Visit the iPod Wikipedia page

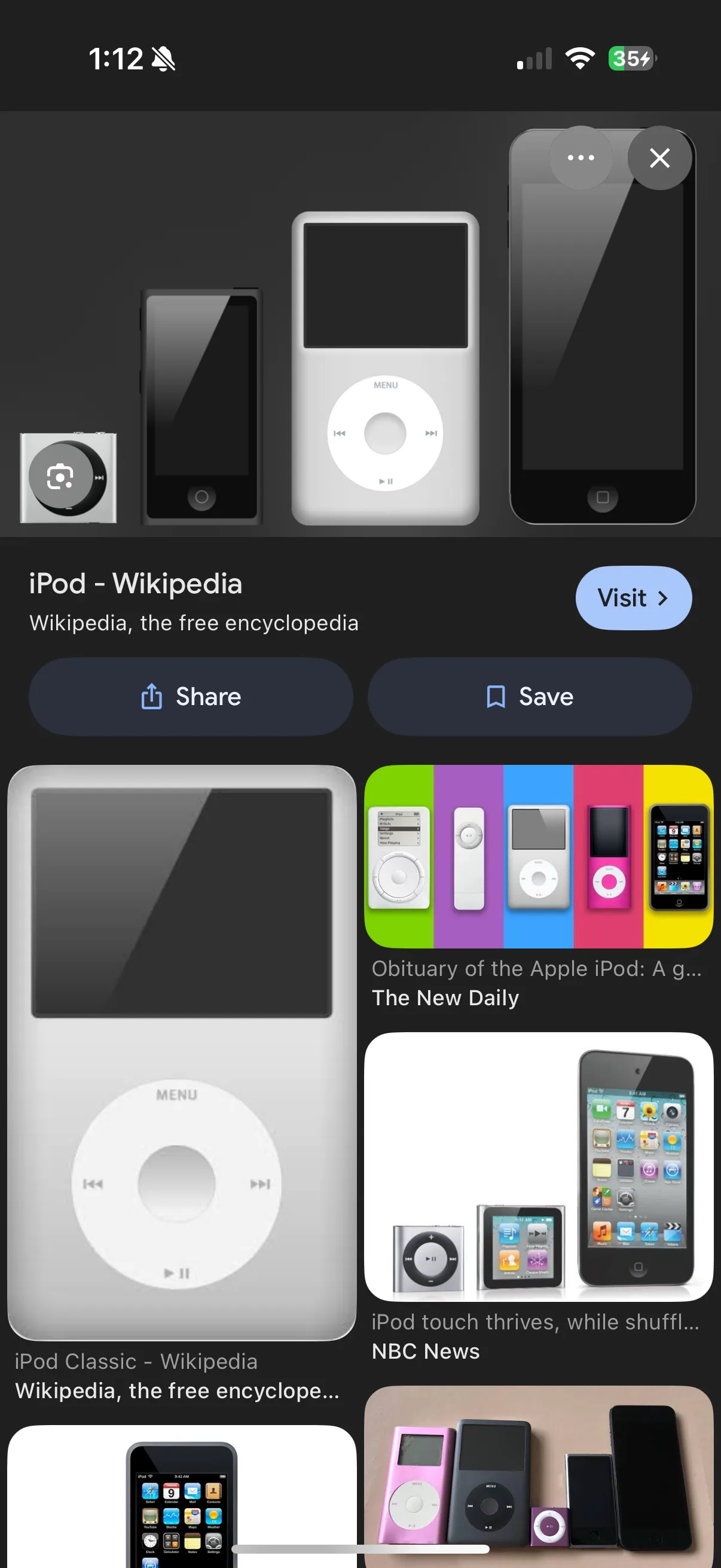(x=633, y=598)
